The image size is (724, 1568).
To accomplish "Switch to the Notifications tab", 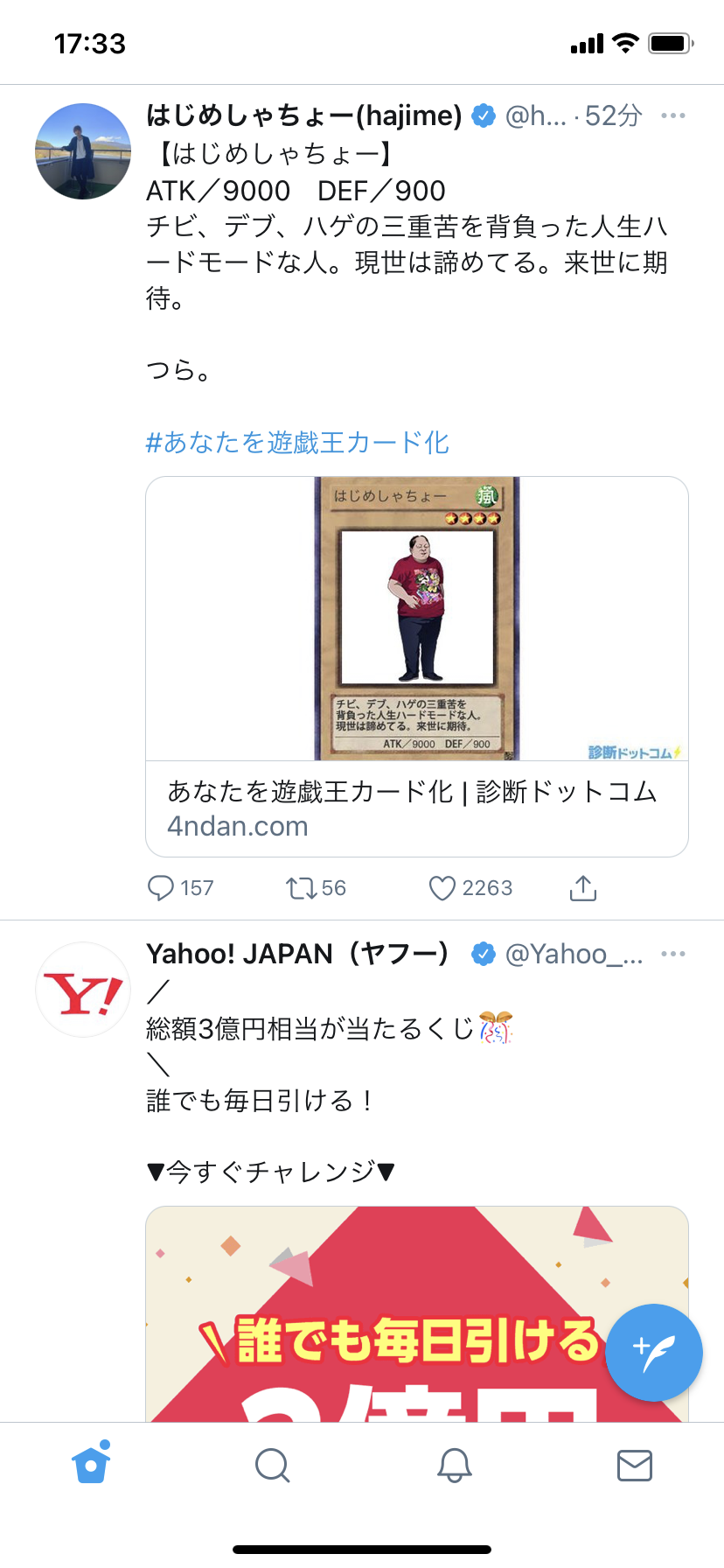I will (454, 1464).
